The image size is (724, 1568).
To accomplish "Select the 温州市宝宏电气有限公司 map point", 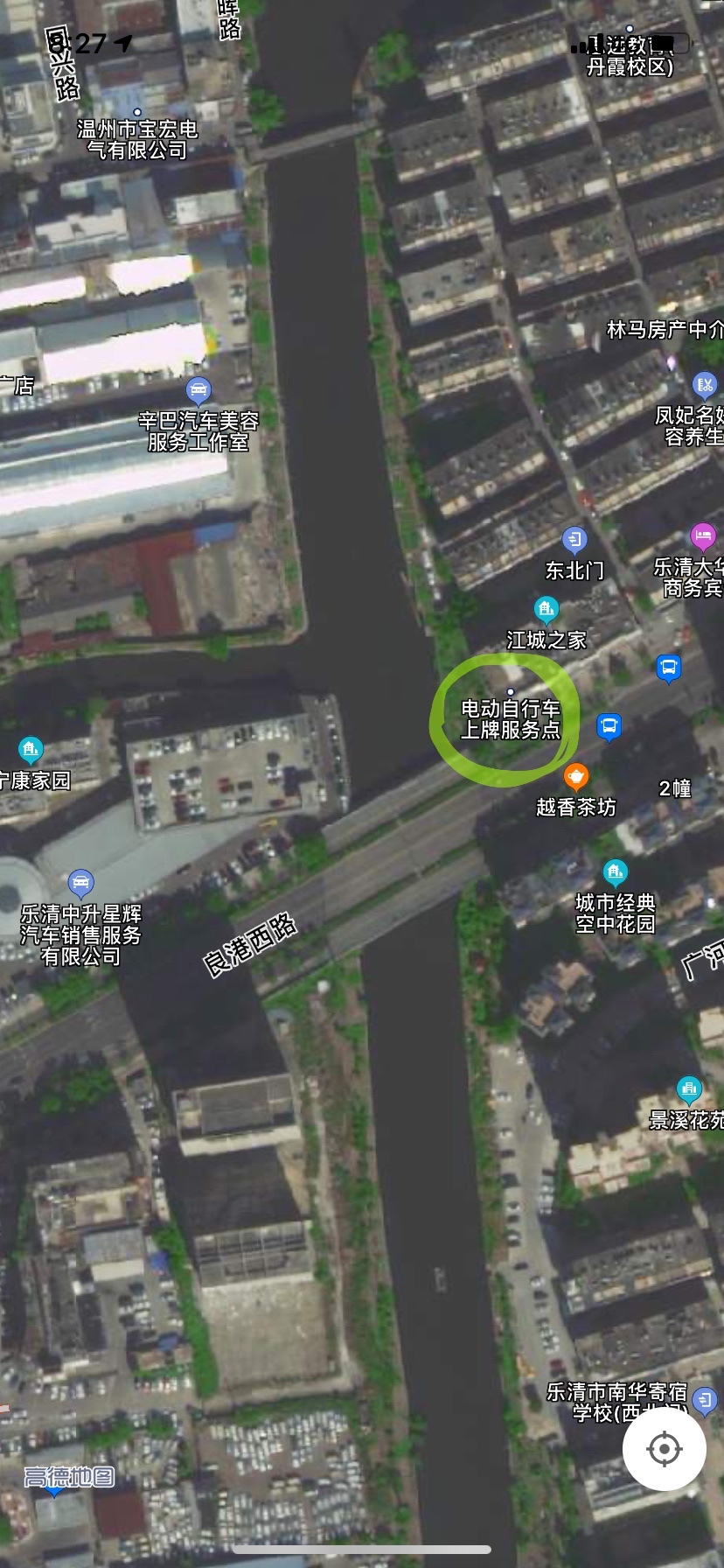I will pyautogui.click(x=137, y=113).
